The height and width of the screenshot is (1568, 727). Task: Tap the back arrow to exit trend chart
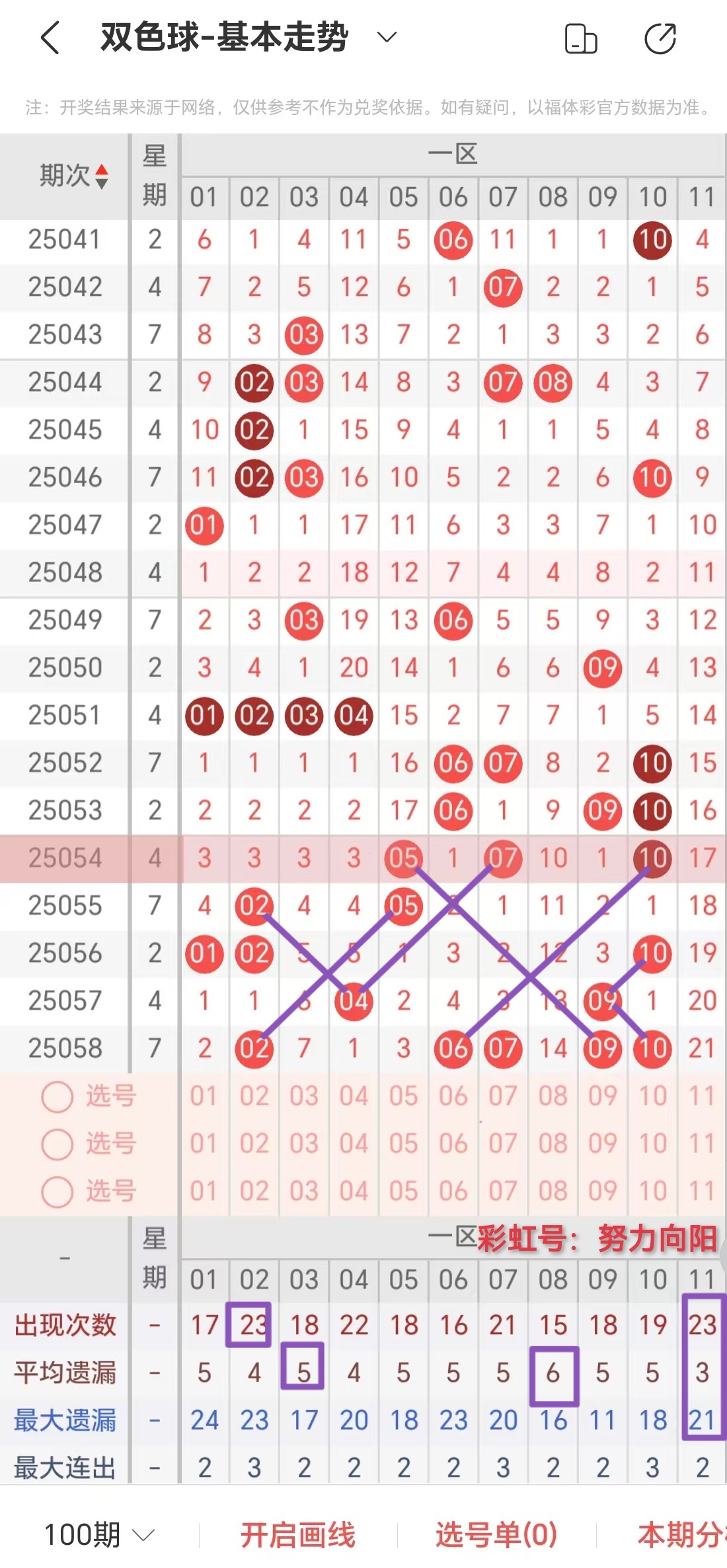pos(50,38)
